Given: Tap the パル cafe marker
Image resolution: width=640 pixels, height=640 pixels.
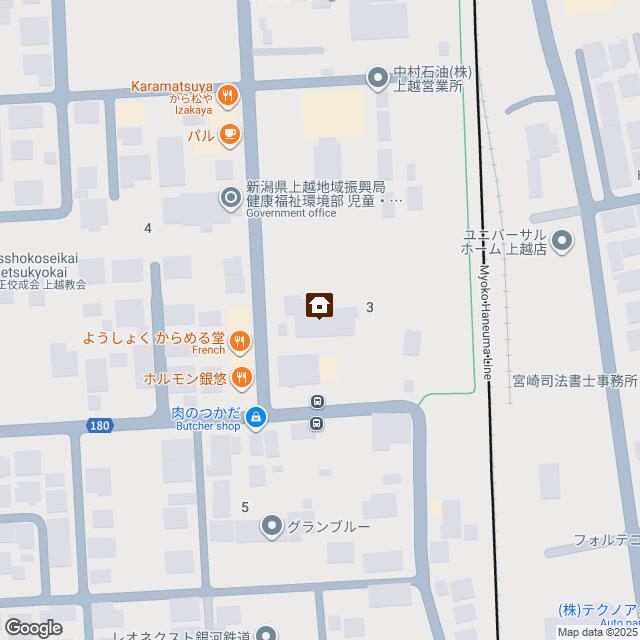Looking at the screenshot, I should pos(229,134).
